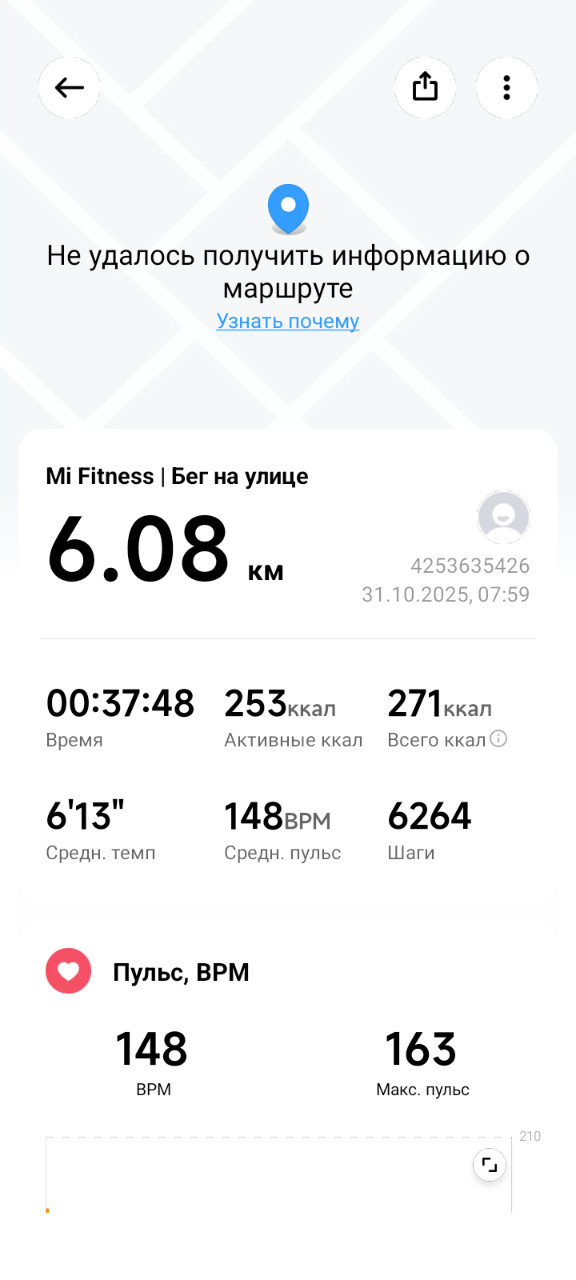Open the 'Узнать почему' link
The width and height of the screenshot is (576, 1280).
(288, 321)
